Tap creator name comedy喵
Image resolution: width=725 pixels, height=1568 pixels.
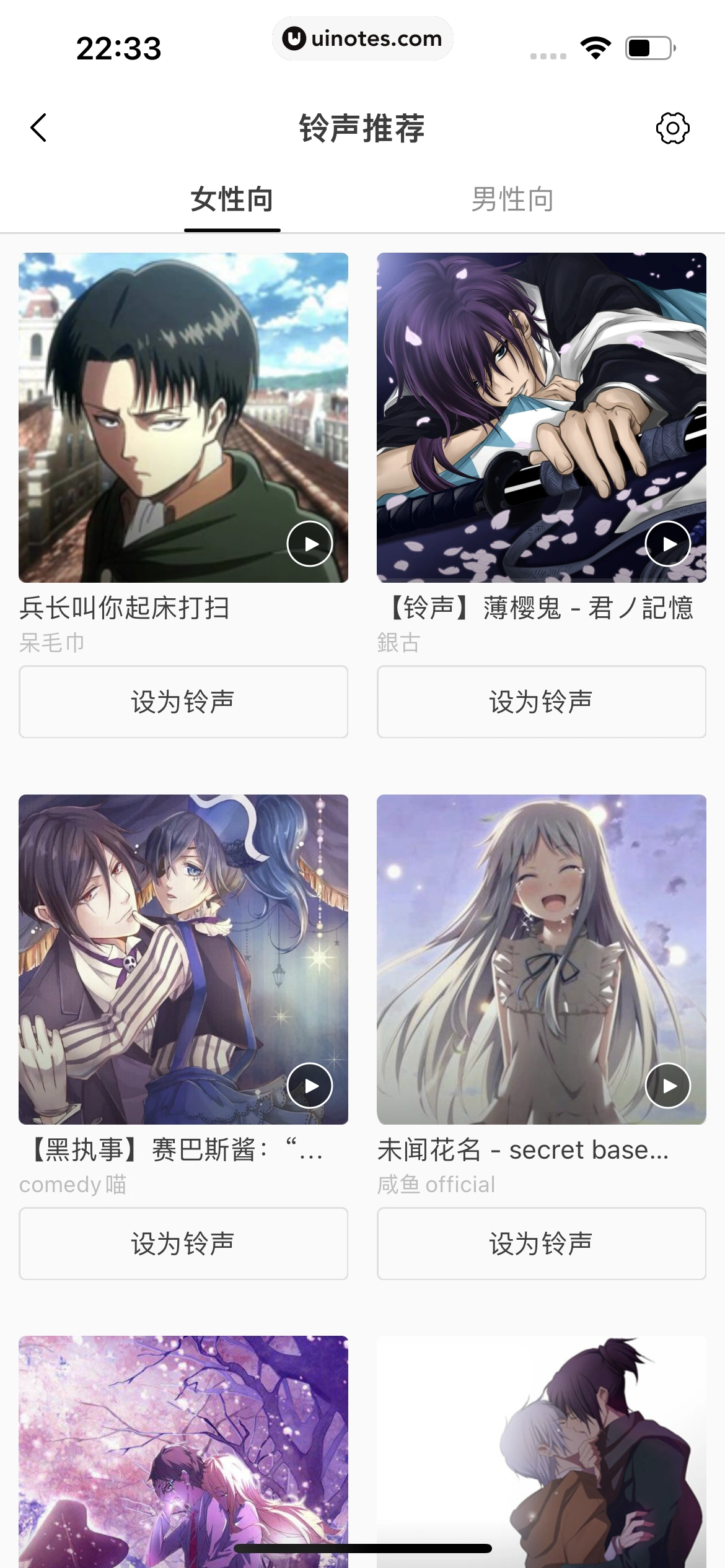(72, 1184)
